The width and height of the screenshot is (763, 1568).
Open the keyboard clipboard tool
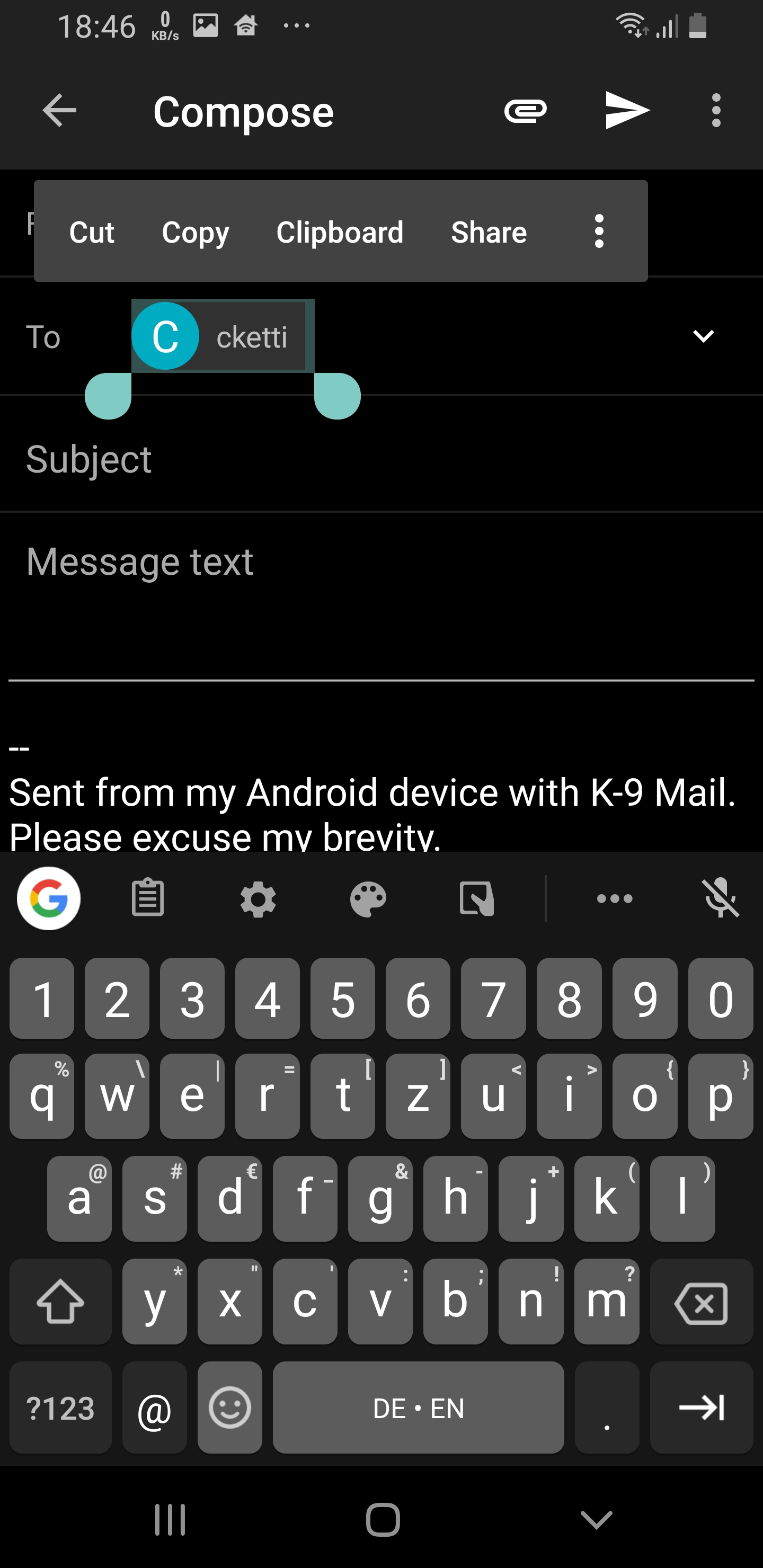pos(148,898)
